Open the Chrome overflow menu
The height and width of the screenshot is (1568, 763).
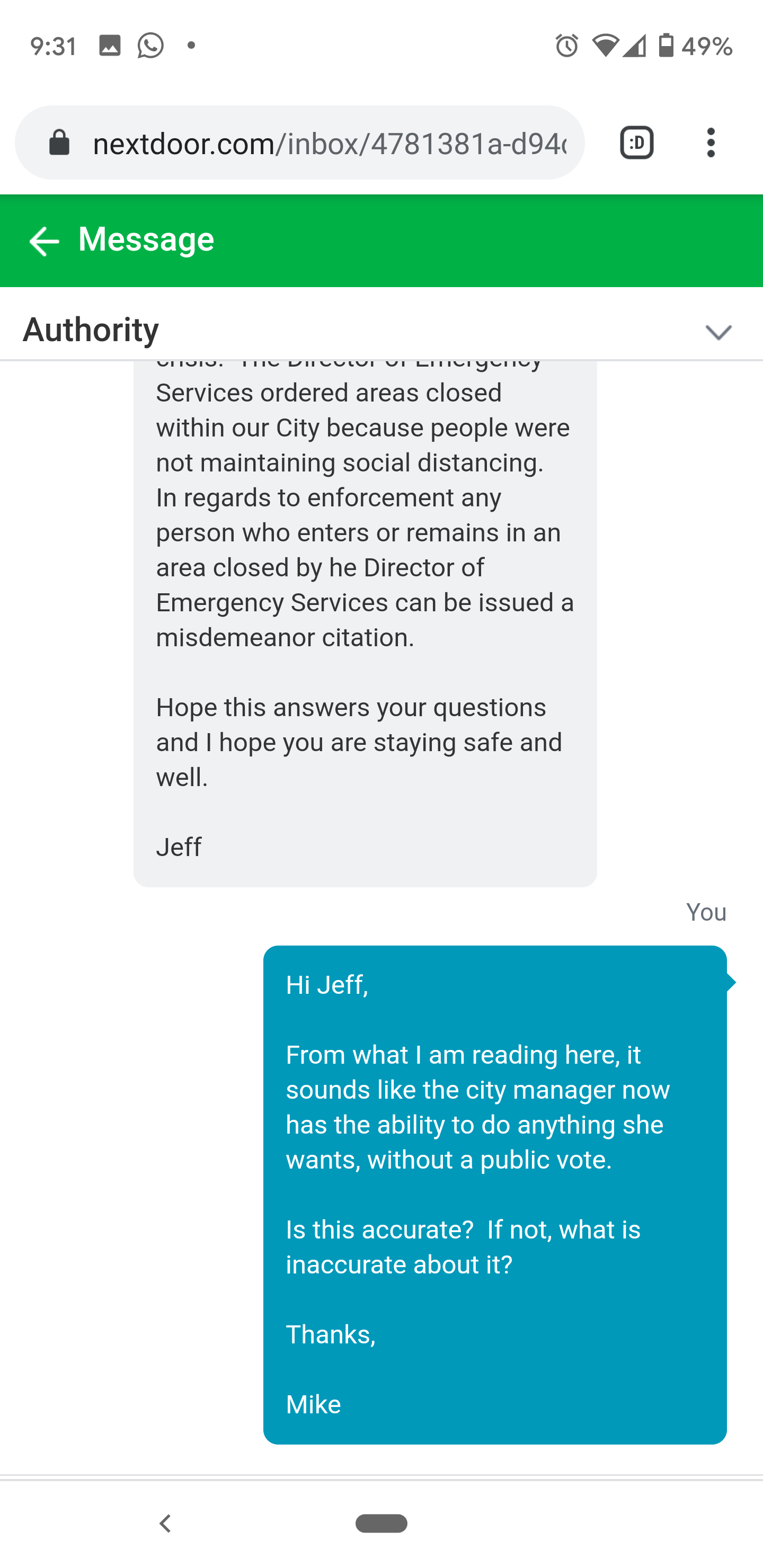(711, 142)
